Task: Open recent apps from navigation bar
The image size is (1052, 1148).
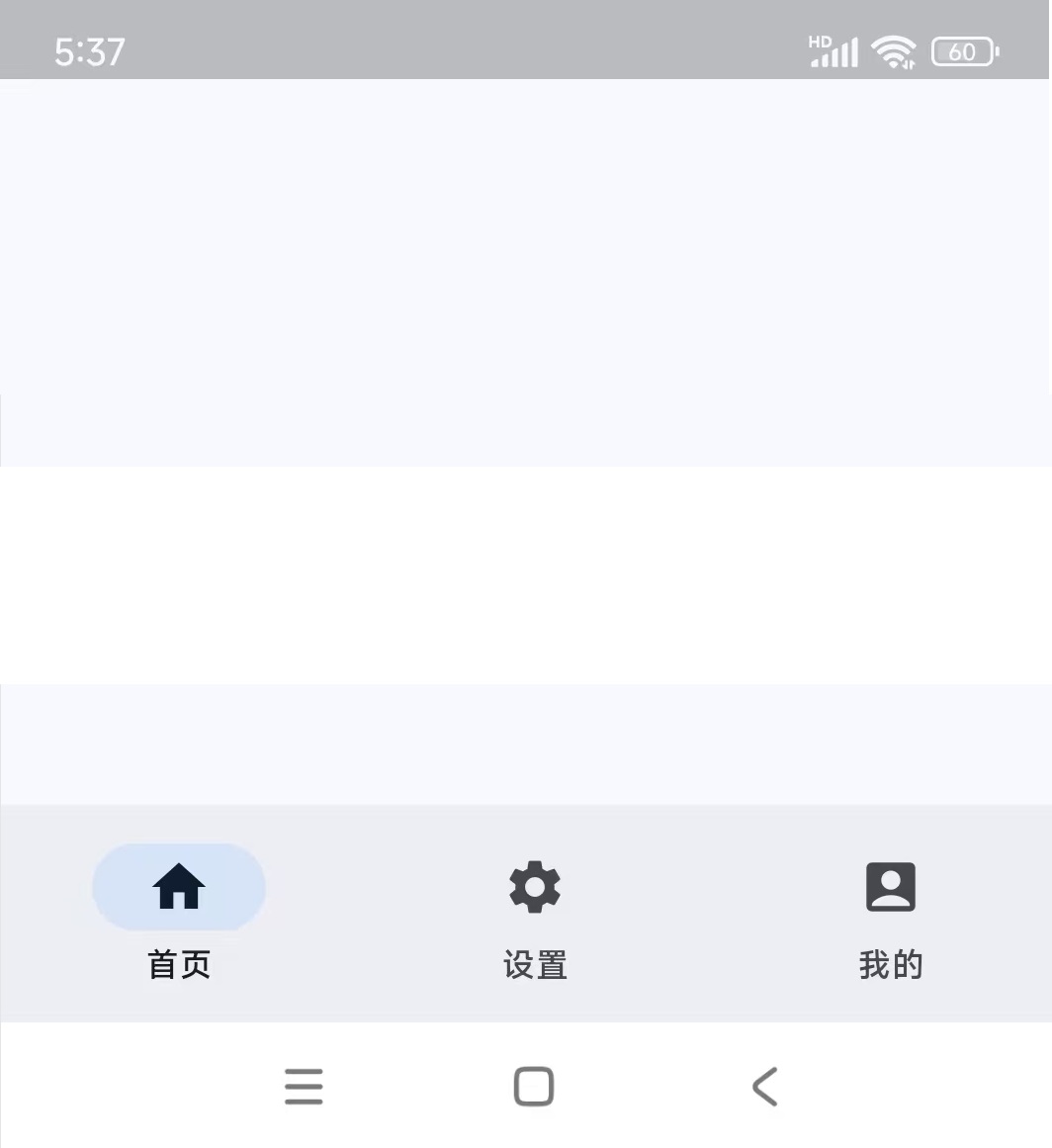Action: click(304, 1086)
